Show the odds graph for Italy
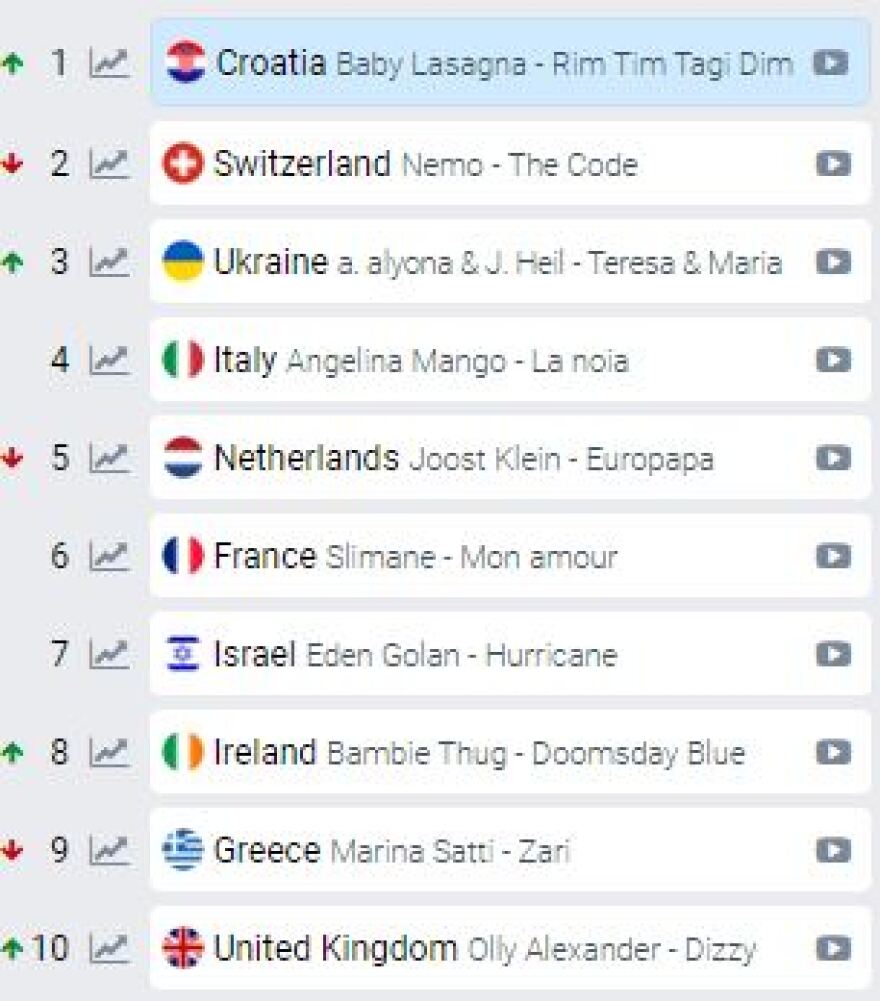Image resolution: width=880 pixels, height=1001 pixels. (x=109, y=360)
